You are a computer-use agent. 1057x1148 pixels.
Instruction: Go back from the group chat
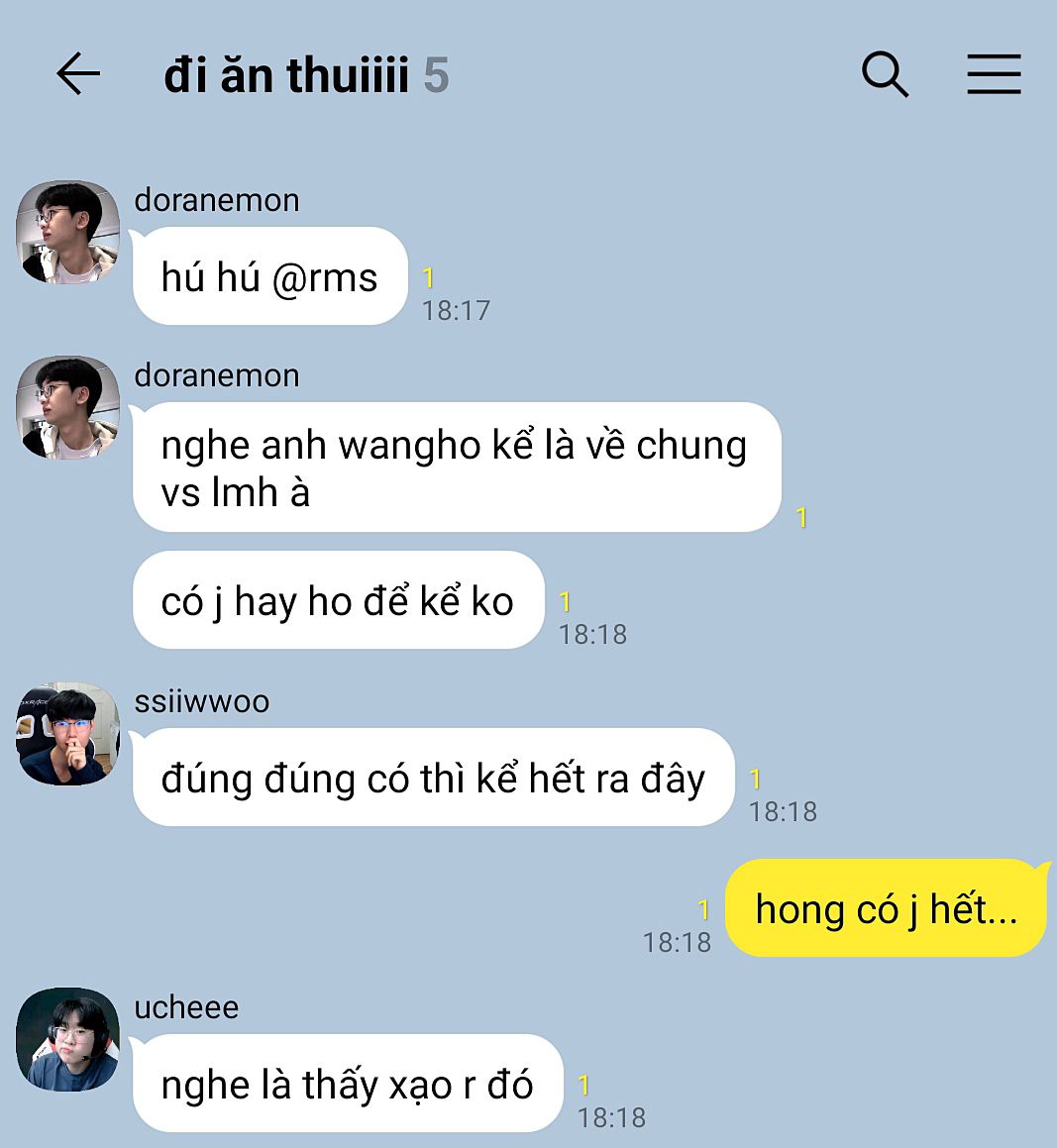(x=78, y=74)
